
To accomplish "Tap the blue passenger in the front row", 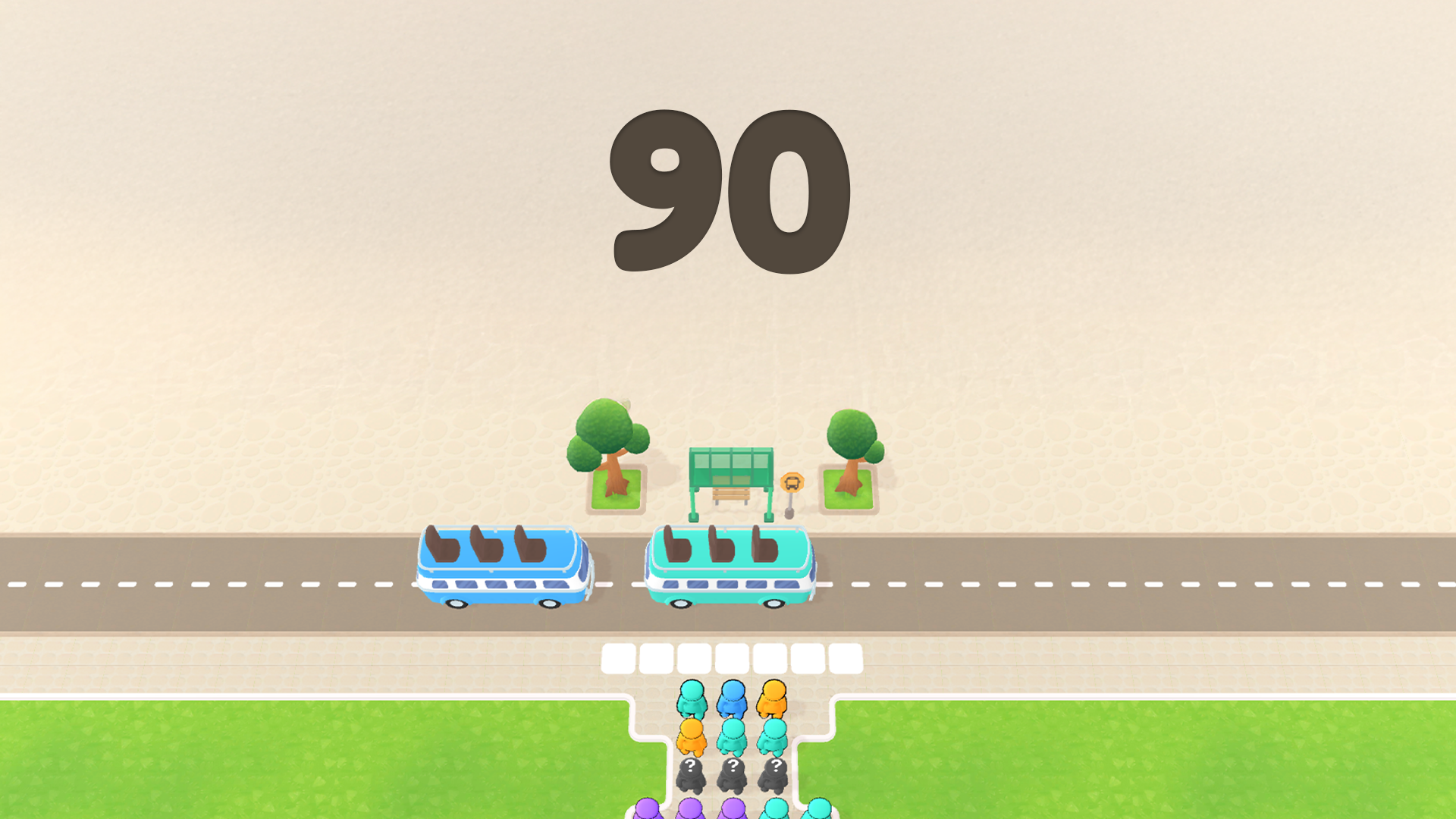I will point(732,699).
